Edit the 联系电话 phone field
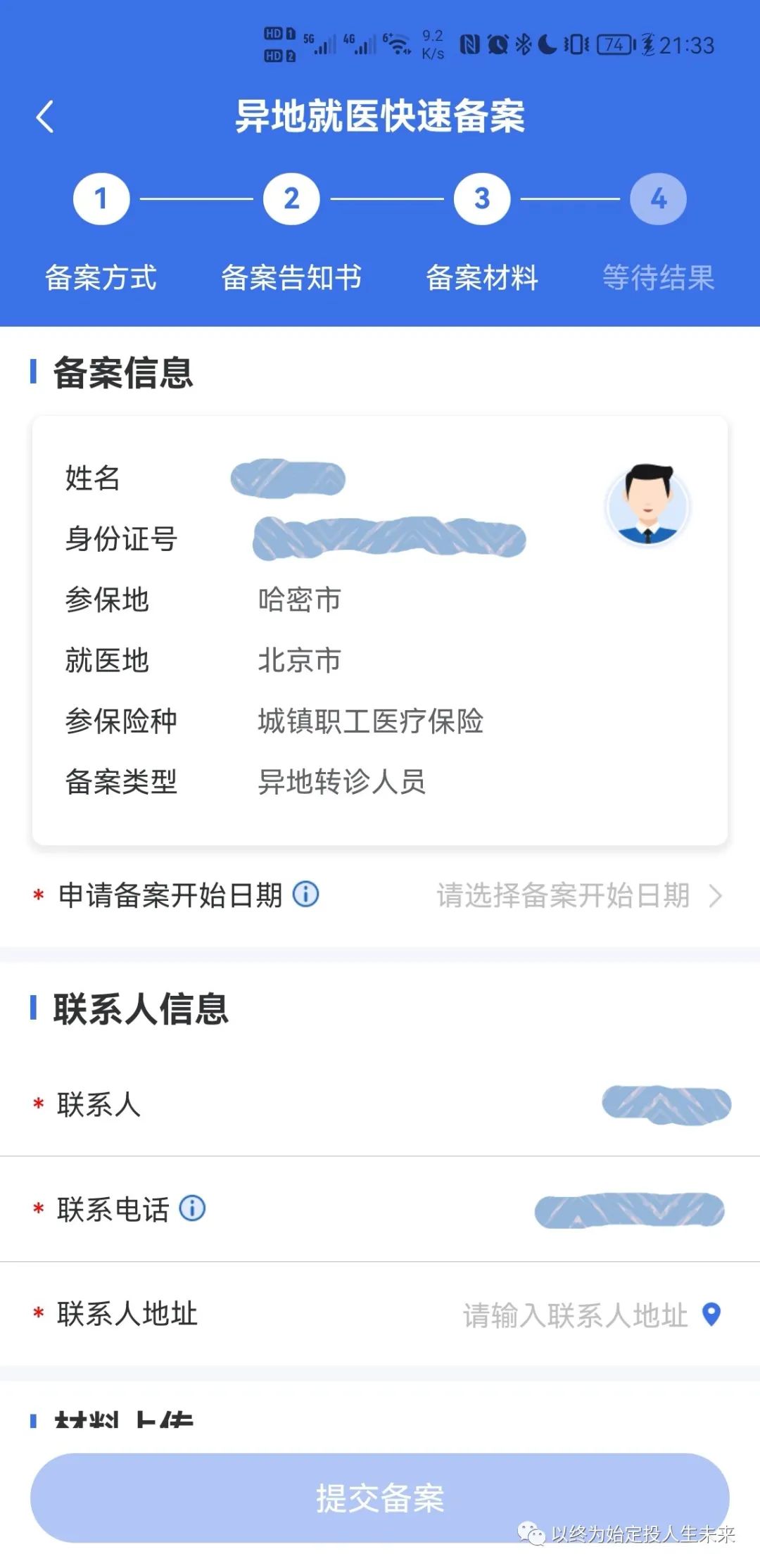The width and height of the screenshot is (760, 1568). pos(380,1209)
